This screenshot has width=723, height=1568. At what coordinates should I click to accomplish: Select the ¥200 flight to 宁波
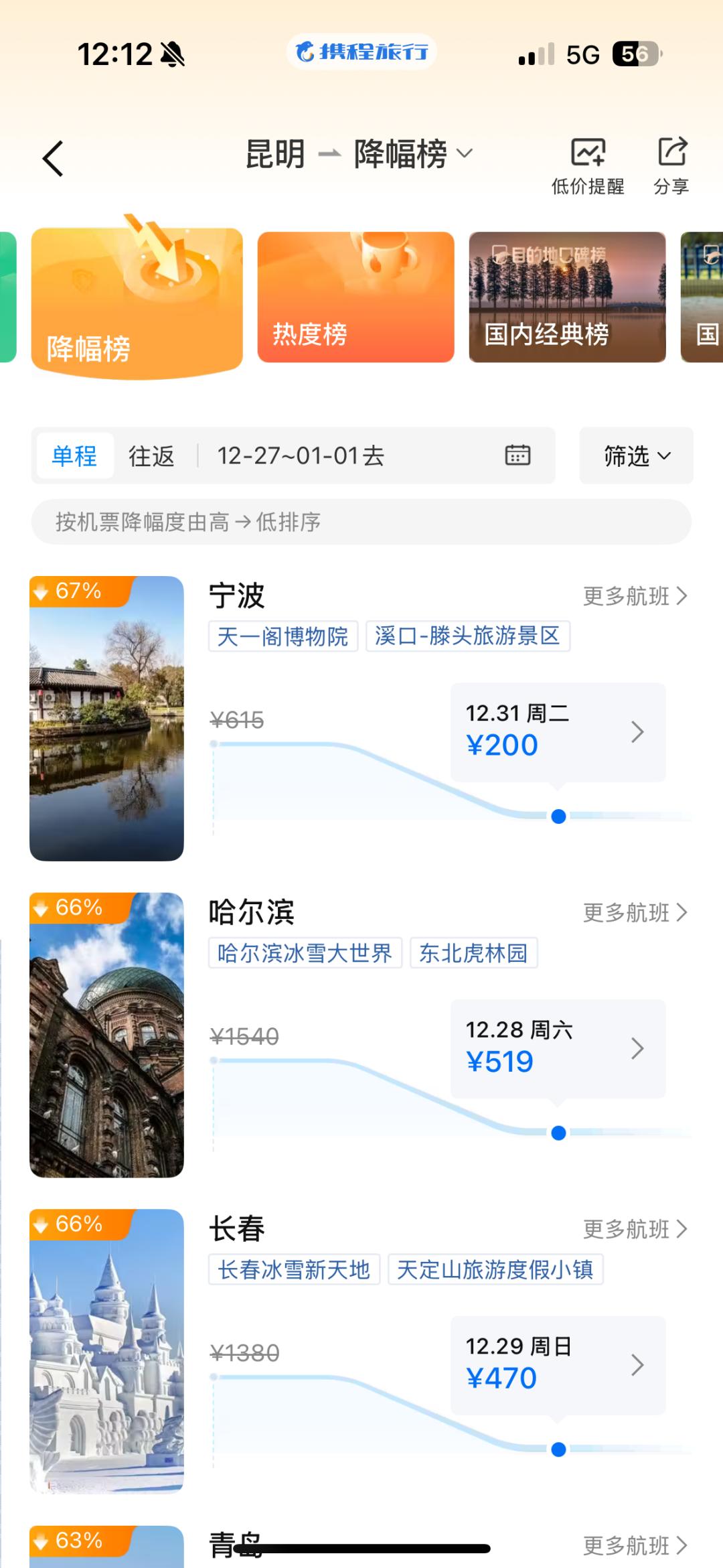tap(558, 732)
